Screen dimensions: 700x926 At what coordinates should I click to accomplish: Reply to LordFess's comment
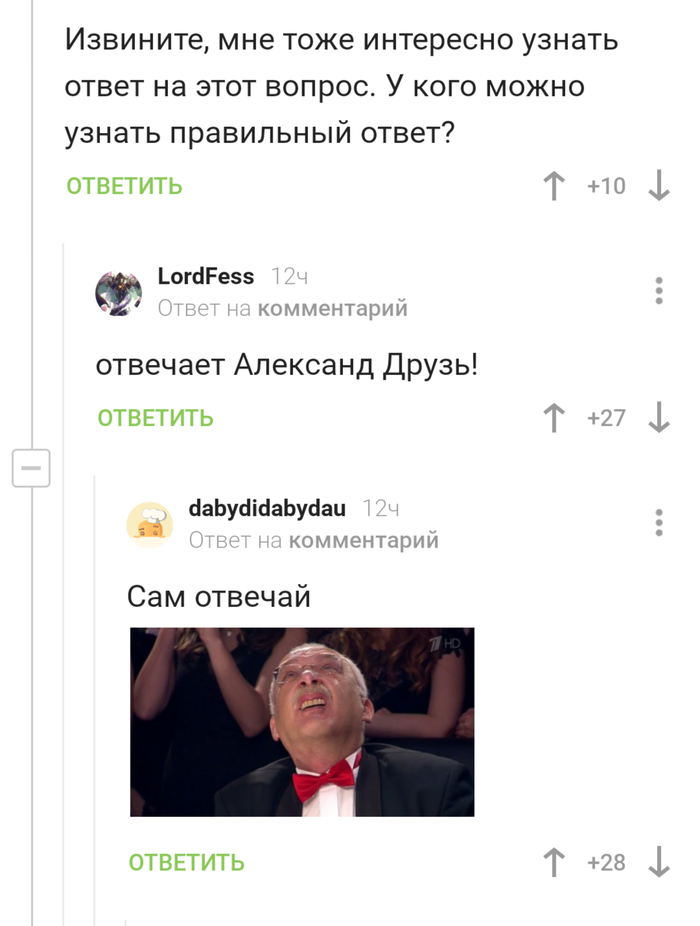click(x=156, y=418)
